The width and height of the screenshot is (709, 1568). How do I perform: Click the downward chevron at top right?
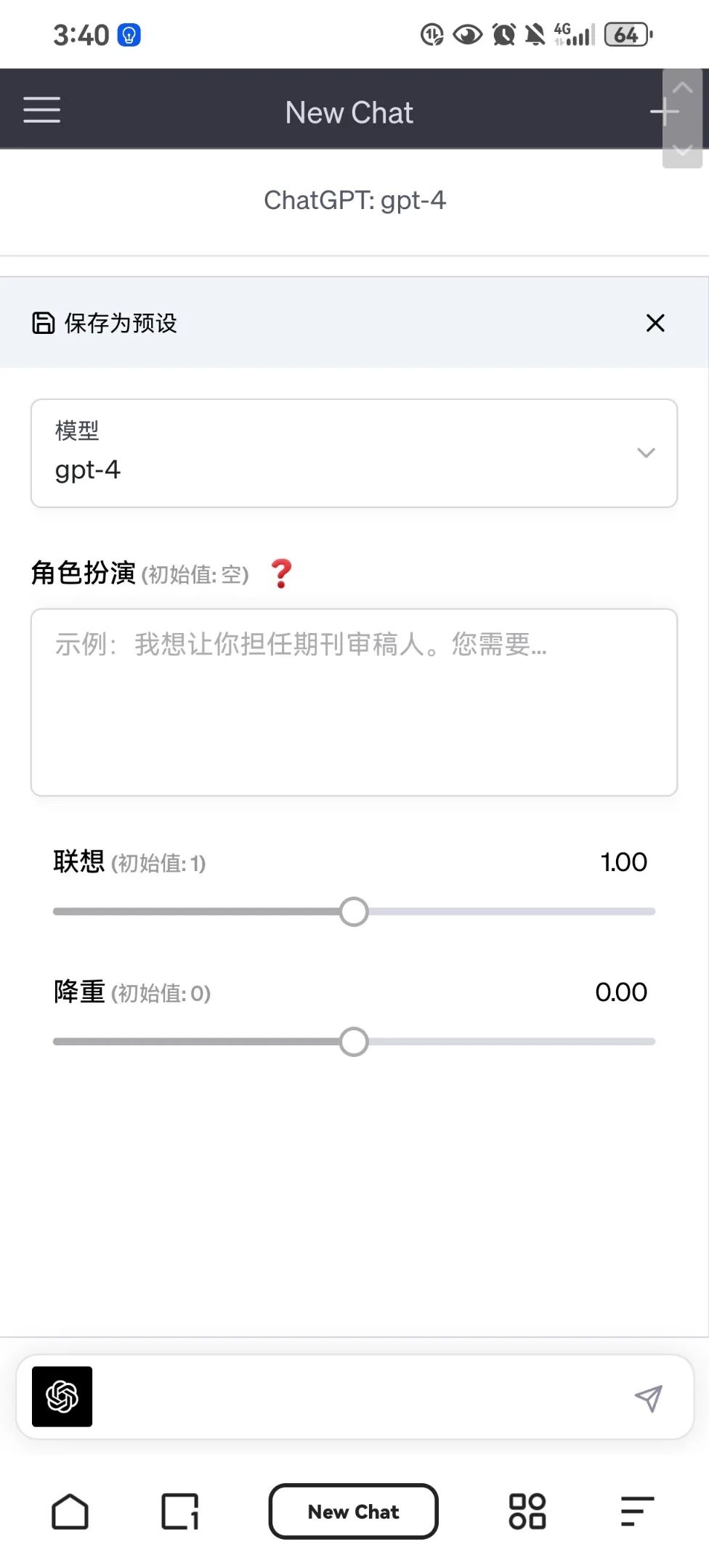[681, 152]
